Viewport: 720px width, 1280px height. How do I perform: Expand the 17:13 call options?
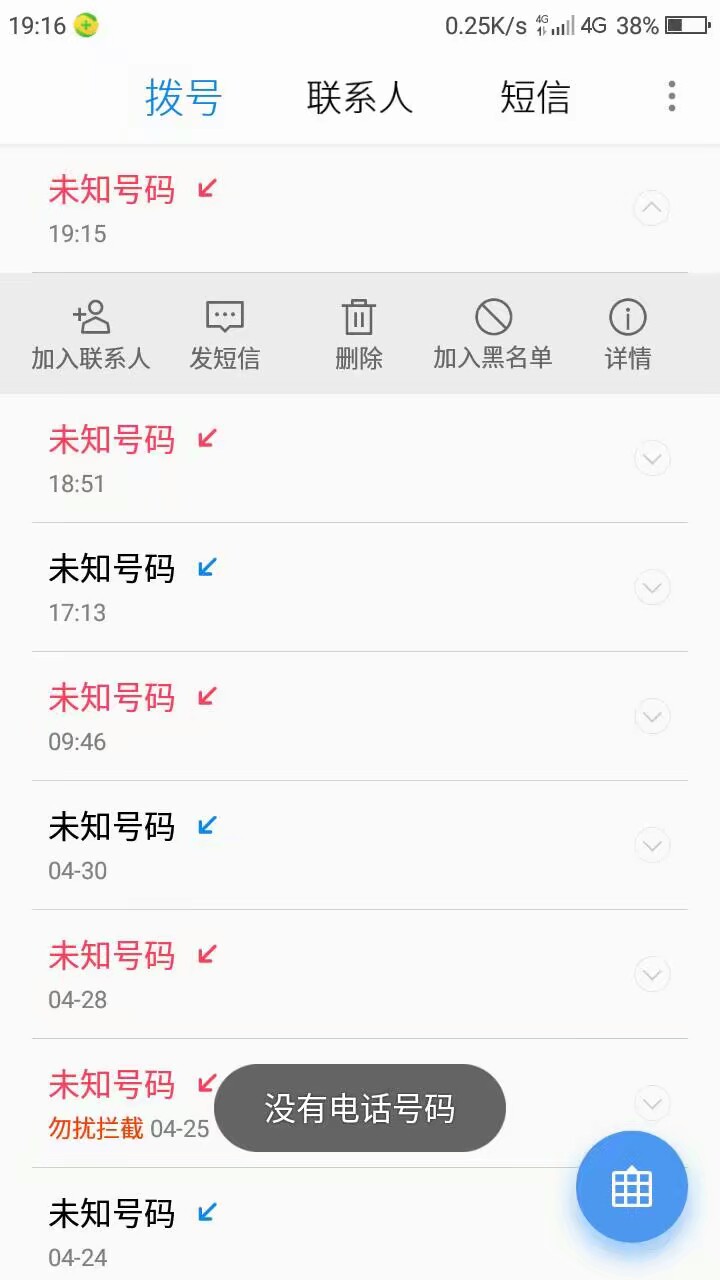pyautogui.click(x=652, y=588)
